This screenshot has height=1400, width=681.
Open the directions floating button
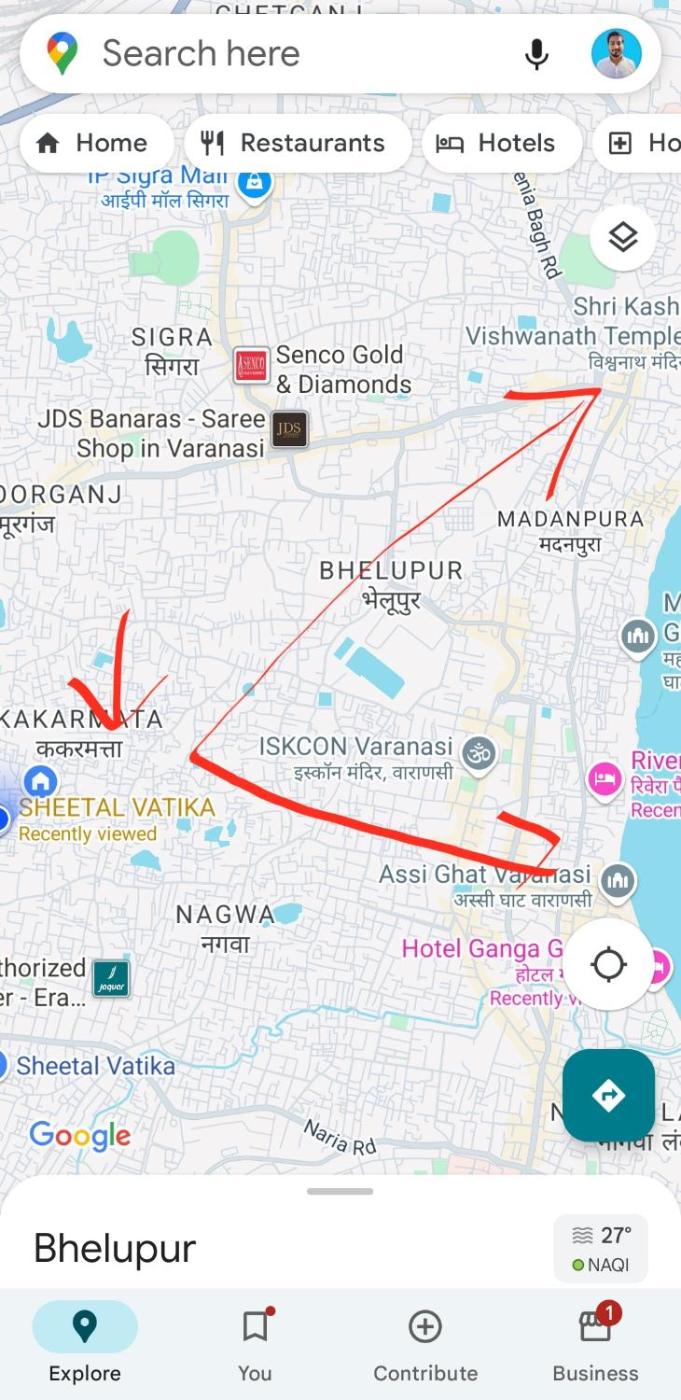pyautogui.click(x=608, y=1095)
